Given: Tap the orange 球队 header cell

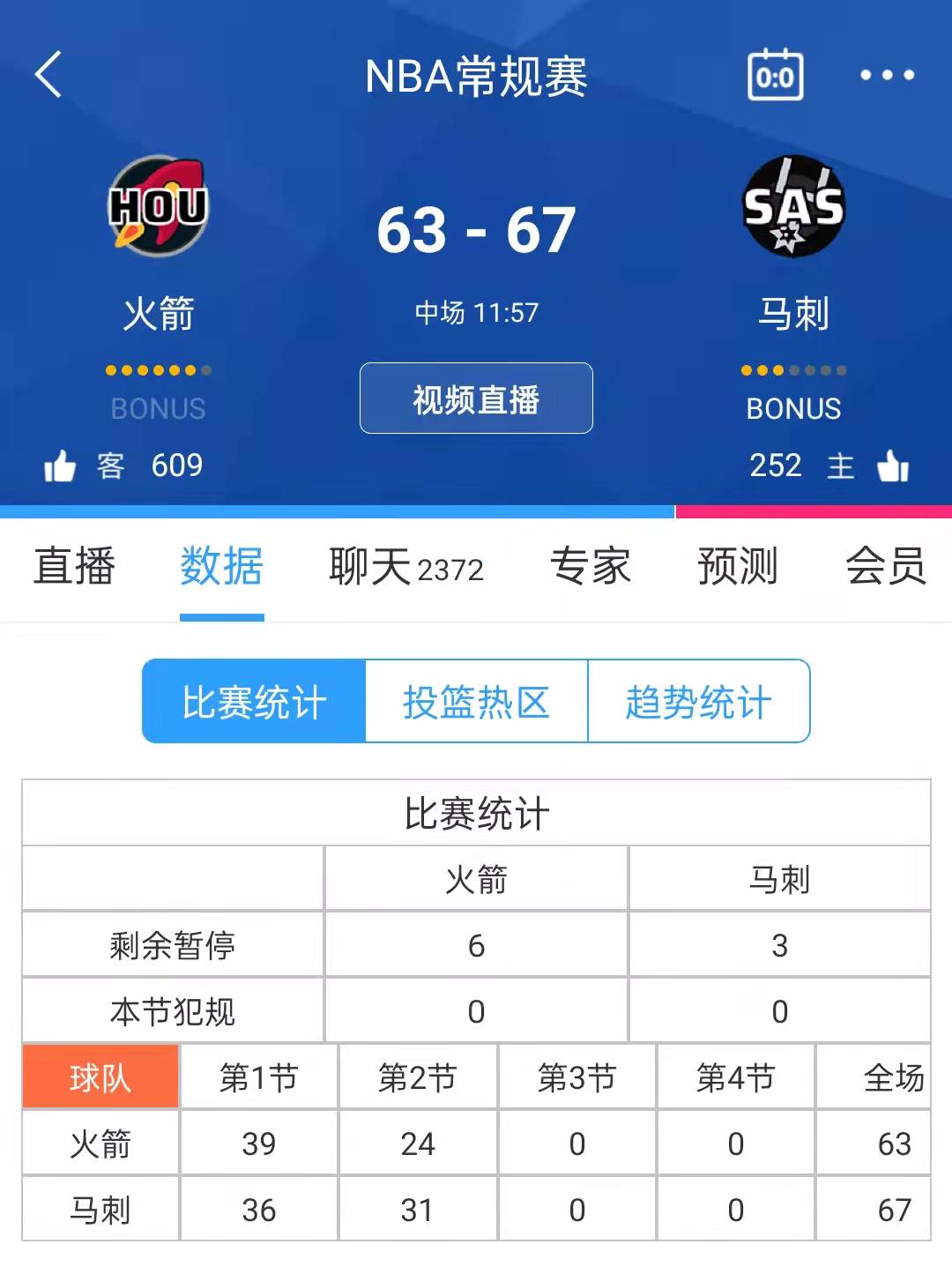Looking at the screenshot, I should [100, 1077].
